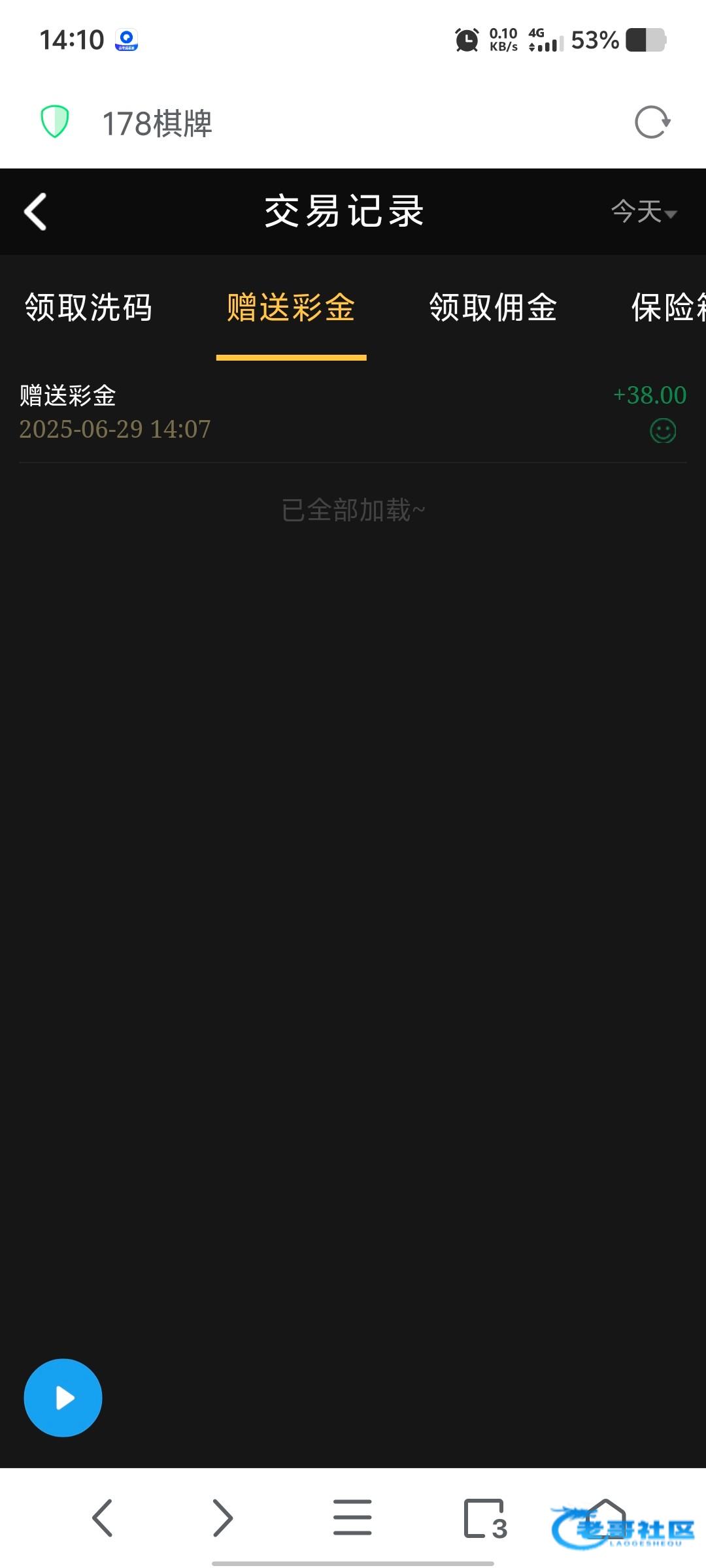Go back from the 交易记录 page
The height and width of the screenshot is (1568, 706).
coord(35,212)
